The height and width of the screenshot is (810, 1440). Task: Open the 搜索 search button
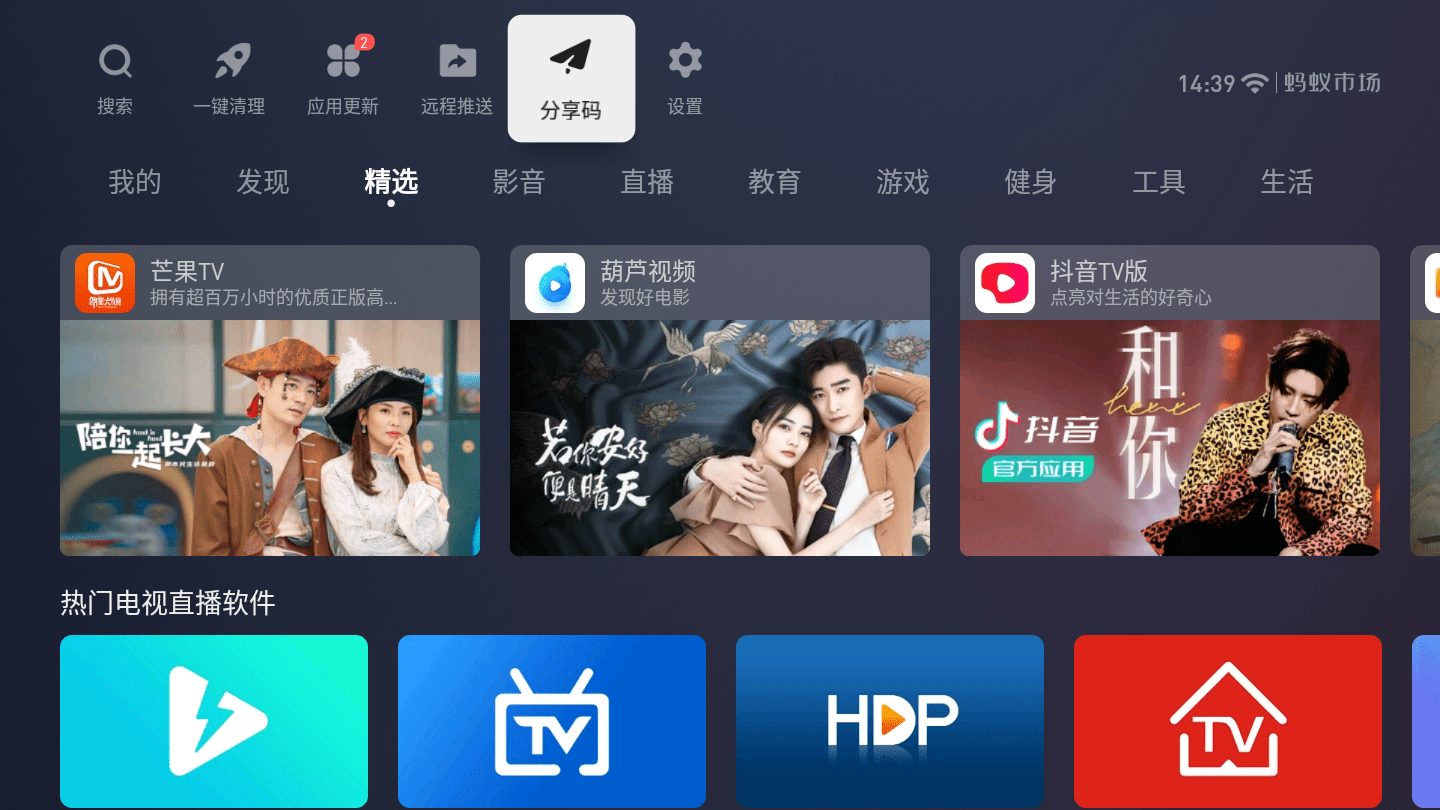[x=115, y=78]
